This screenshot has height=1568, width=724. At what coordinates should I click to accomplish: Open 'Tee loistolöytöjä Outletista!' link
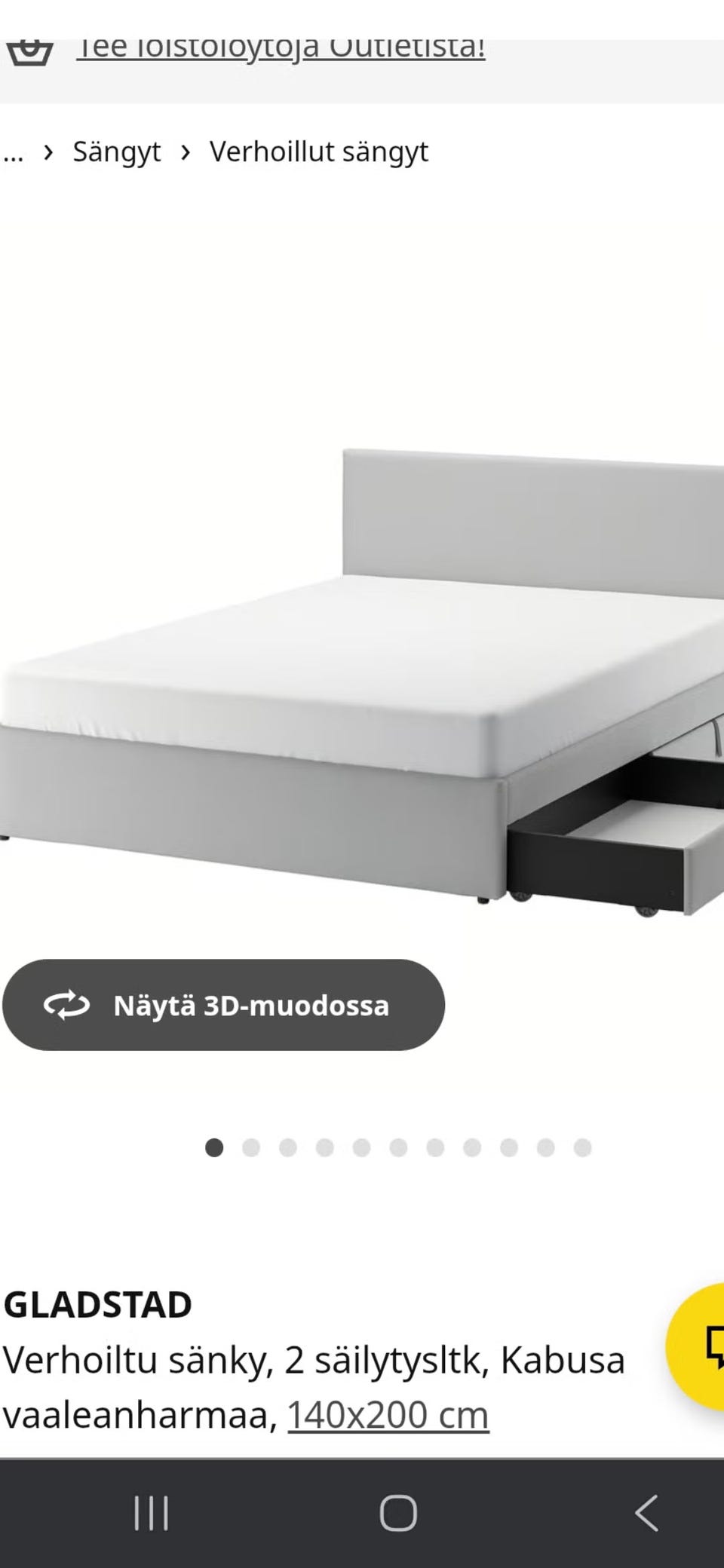pyautogui.click(x=283, y=45)
